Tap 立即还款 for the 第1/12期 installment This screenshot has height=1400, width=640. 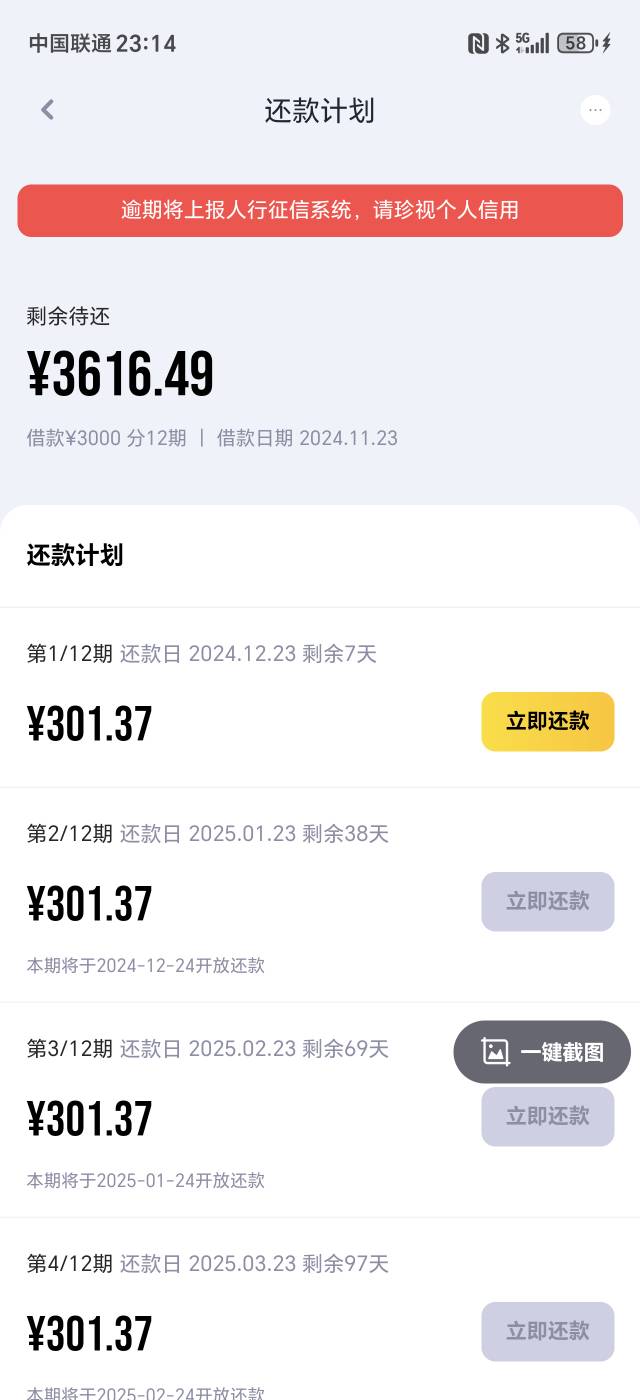(548, 721)
